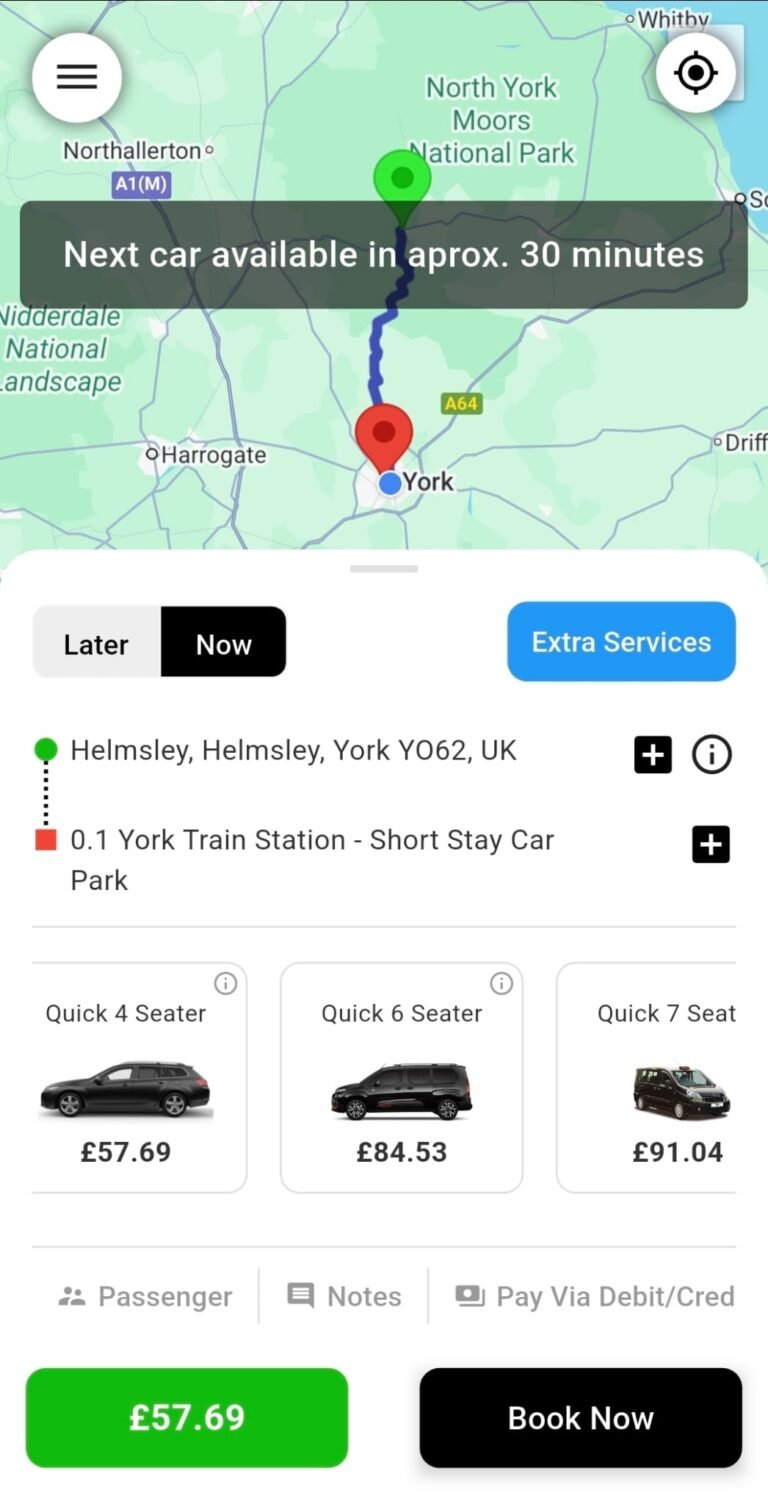Open the Extra Services menu

pos(621,641)
